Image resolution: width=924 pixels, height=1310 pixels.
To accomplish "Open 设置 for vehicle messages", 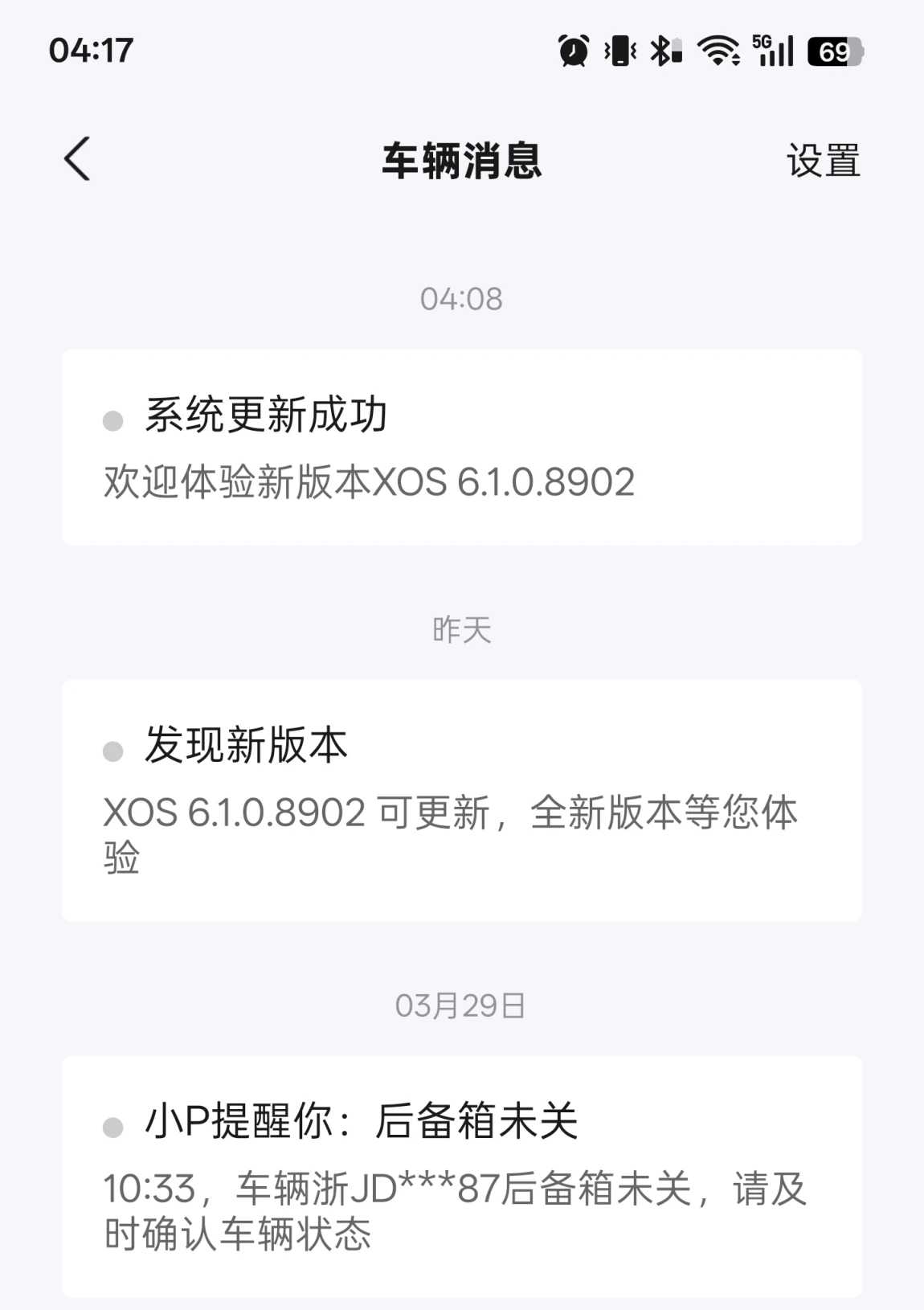I will point(823,161).
